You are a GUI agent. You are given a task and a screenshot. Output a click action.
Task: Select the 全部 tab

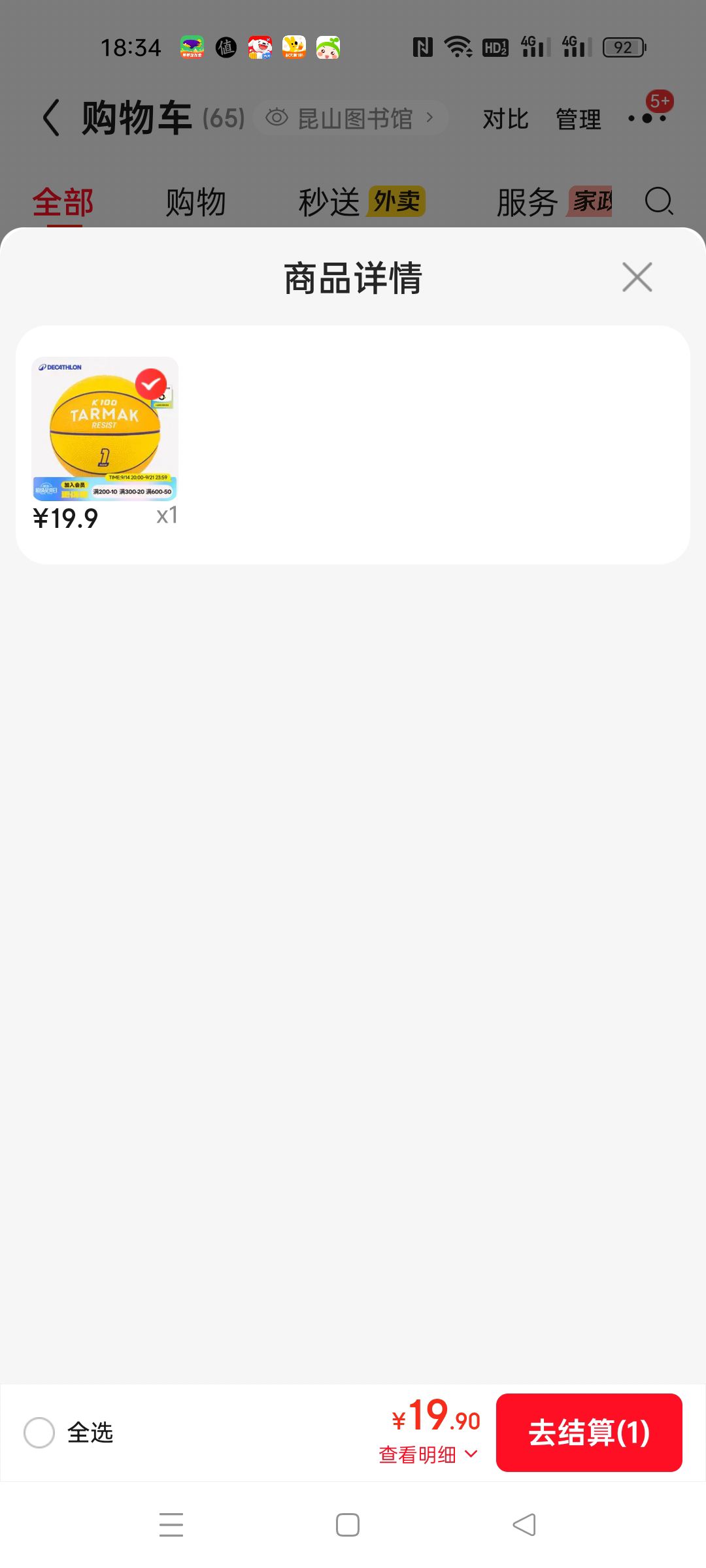tap(63, 202)
